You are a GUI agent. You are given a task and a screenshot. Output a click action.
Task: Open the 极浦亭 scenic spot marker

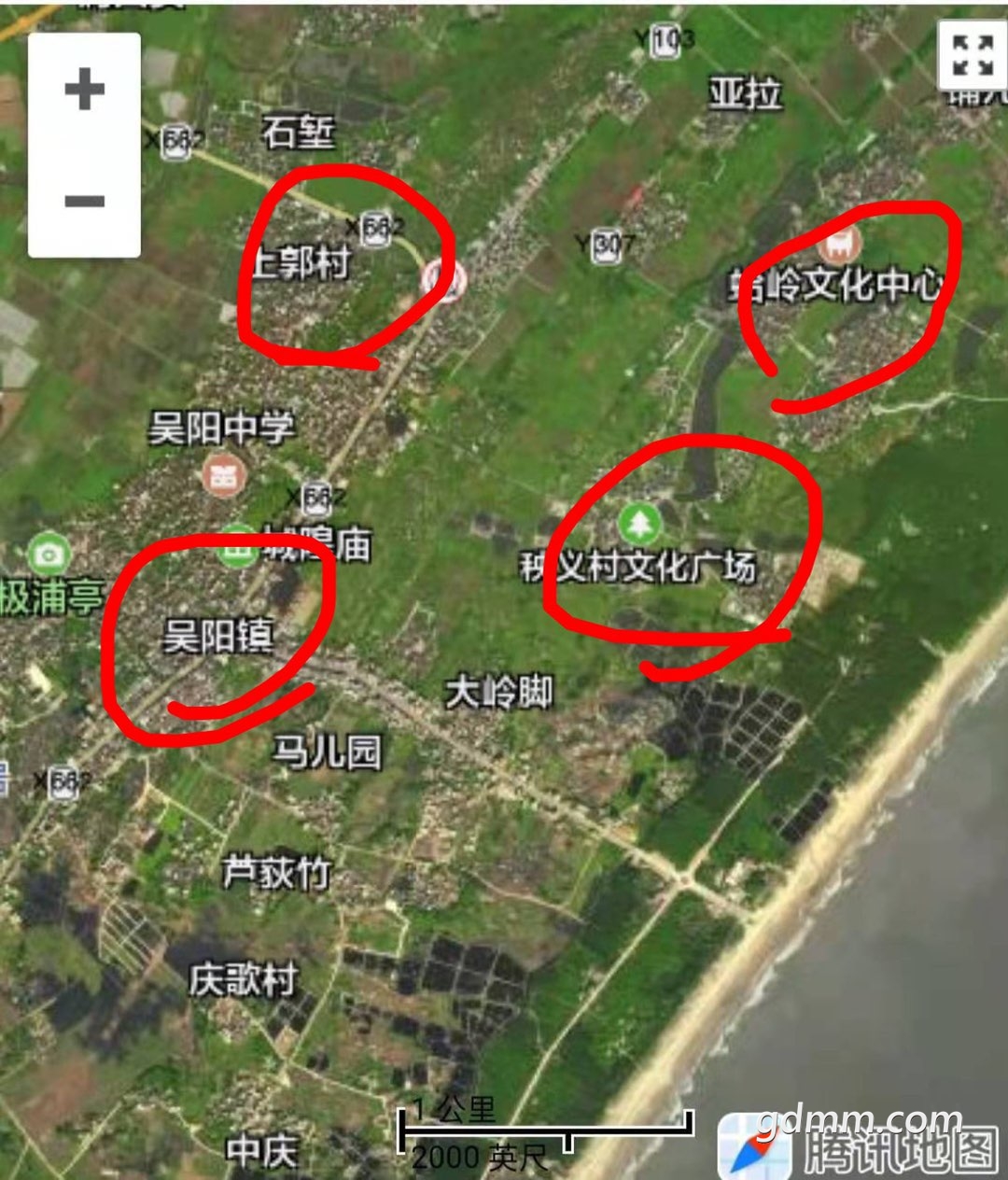point(49,555)
